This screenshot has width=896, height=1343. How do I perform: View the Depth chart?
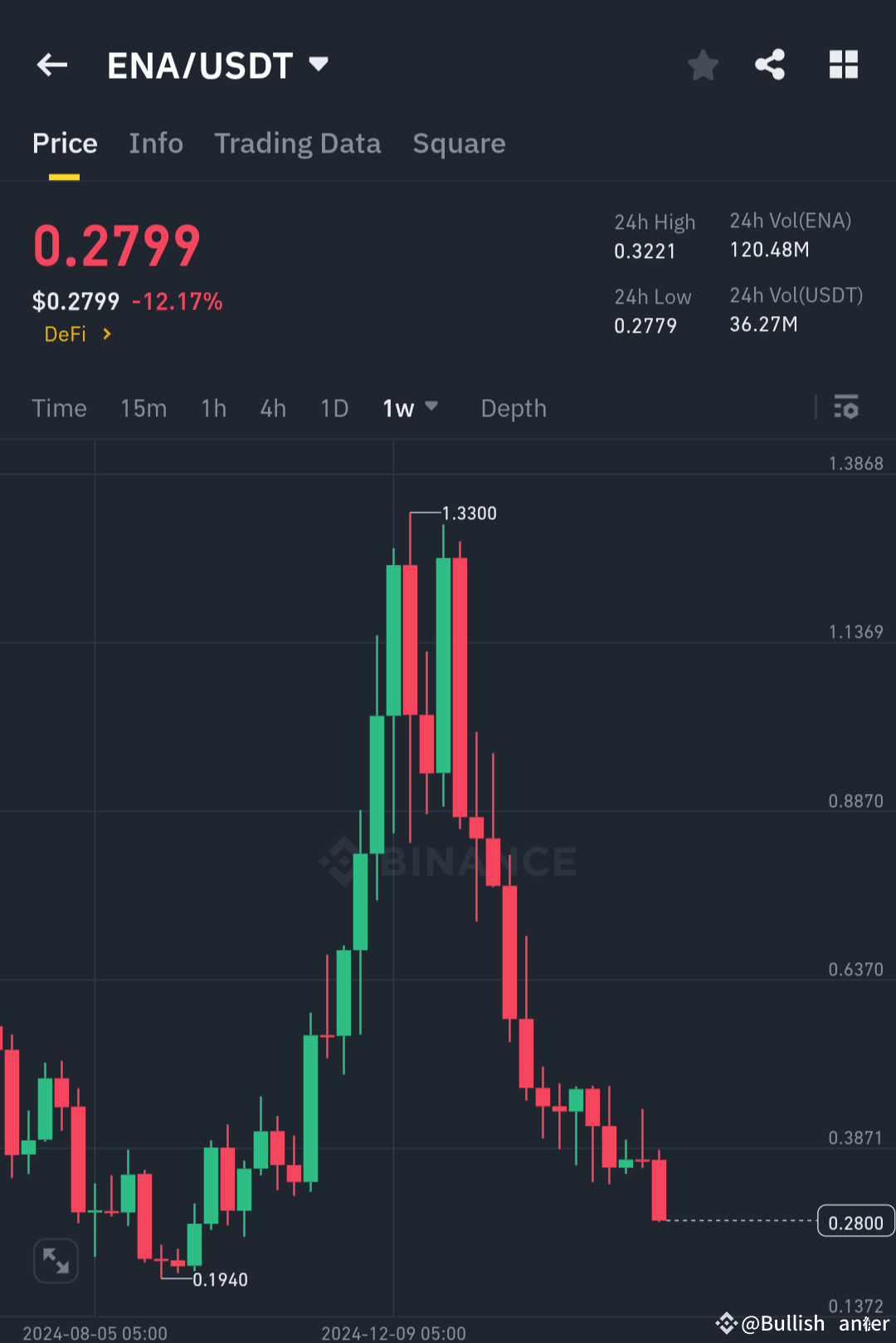click(513, 408)
